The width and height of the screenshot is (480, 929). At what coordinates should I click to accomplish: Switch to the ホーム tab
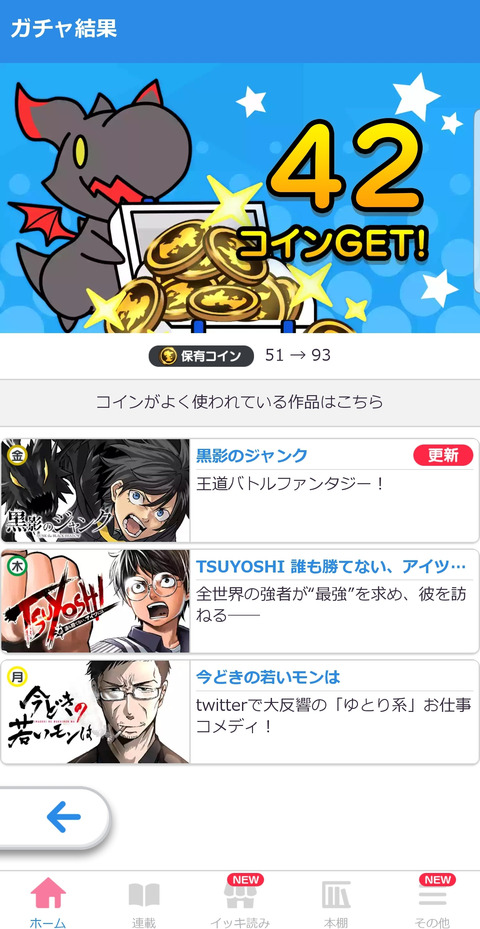48,902
